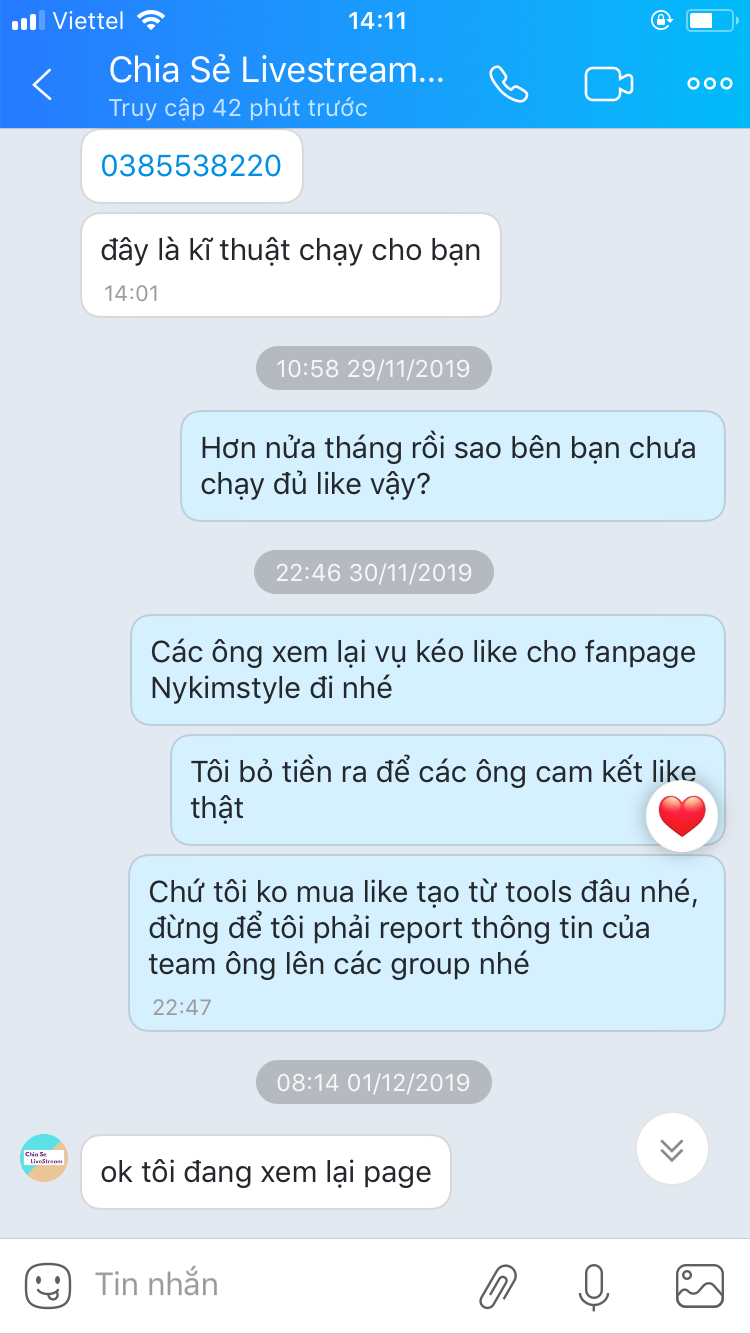This screenshot has width=750, height=1334.
Task: Jump to the latest messages
Action: click(x=672, y=1149)
